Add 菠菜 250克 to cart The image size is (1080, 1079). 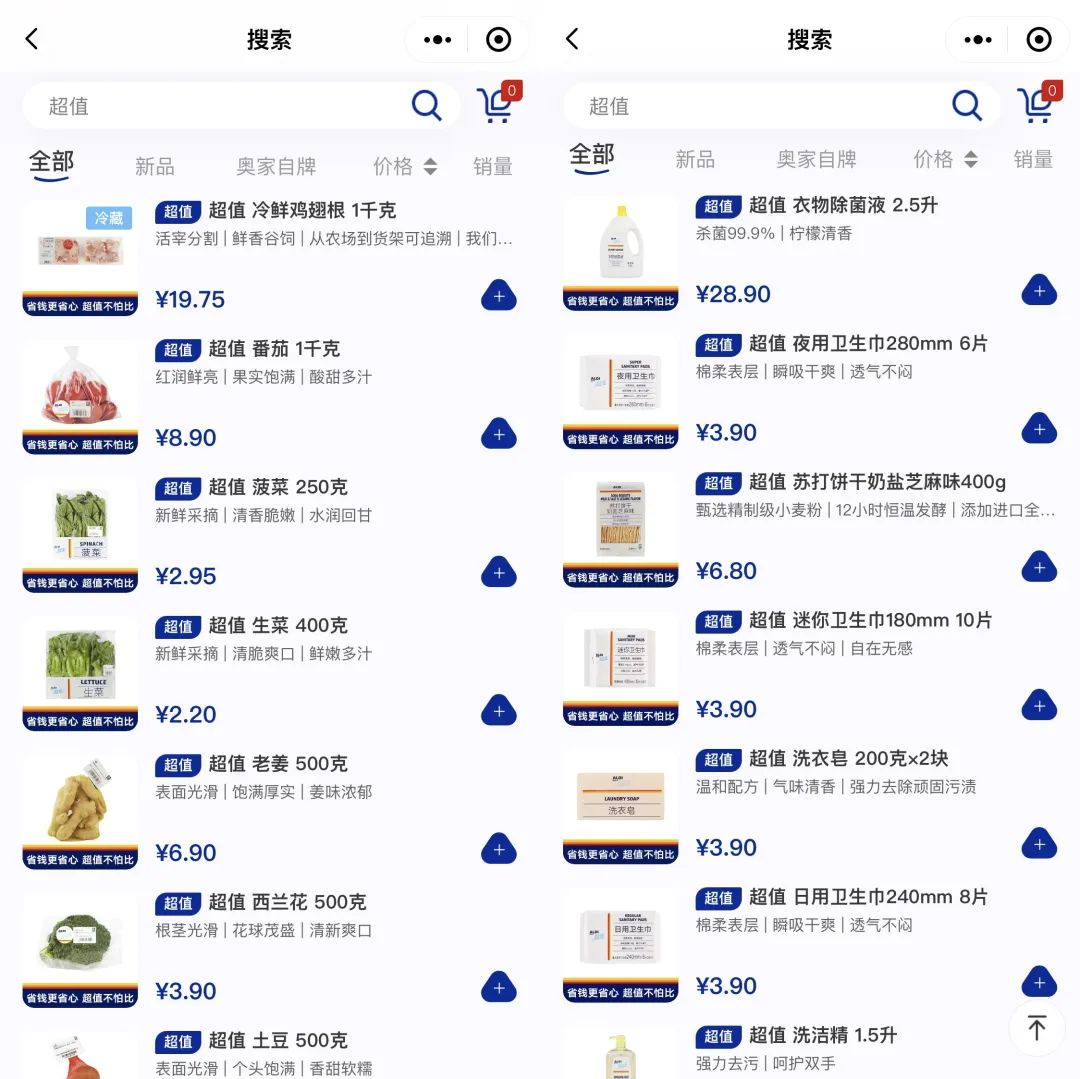pos(499,573)
